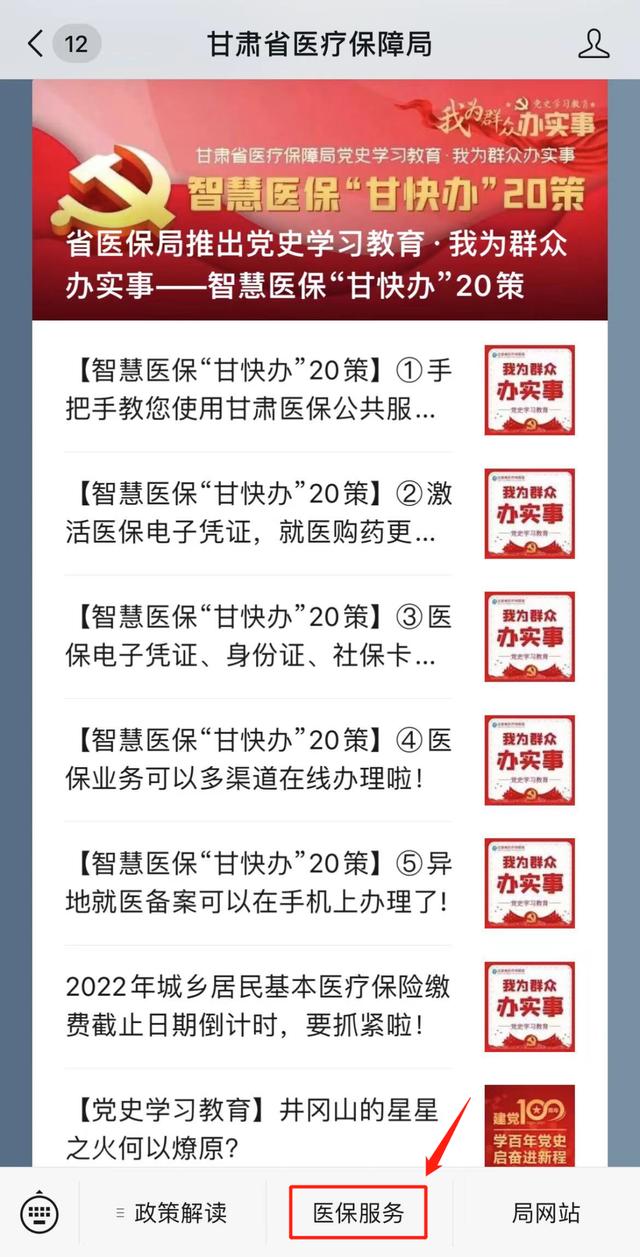Go back to the chat list

coord(37,44)
